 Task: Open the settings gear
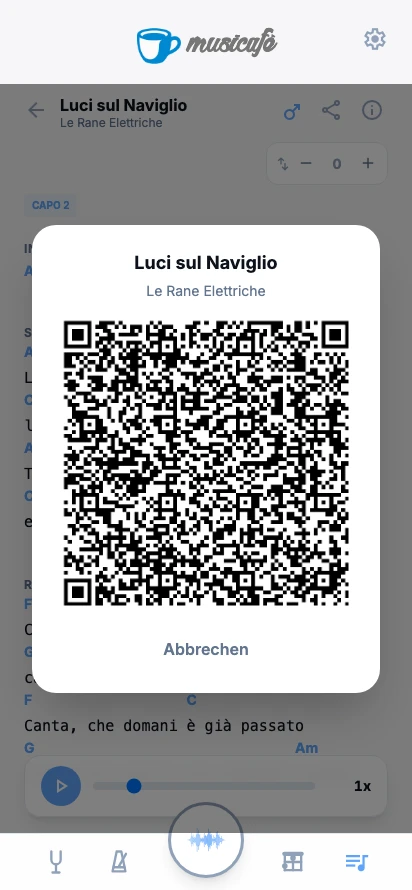tap(375, 39)
